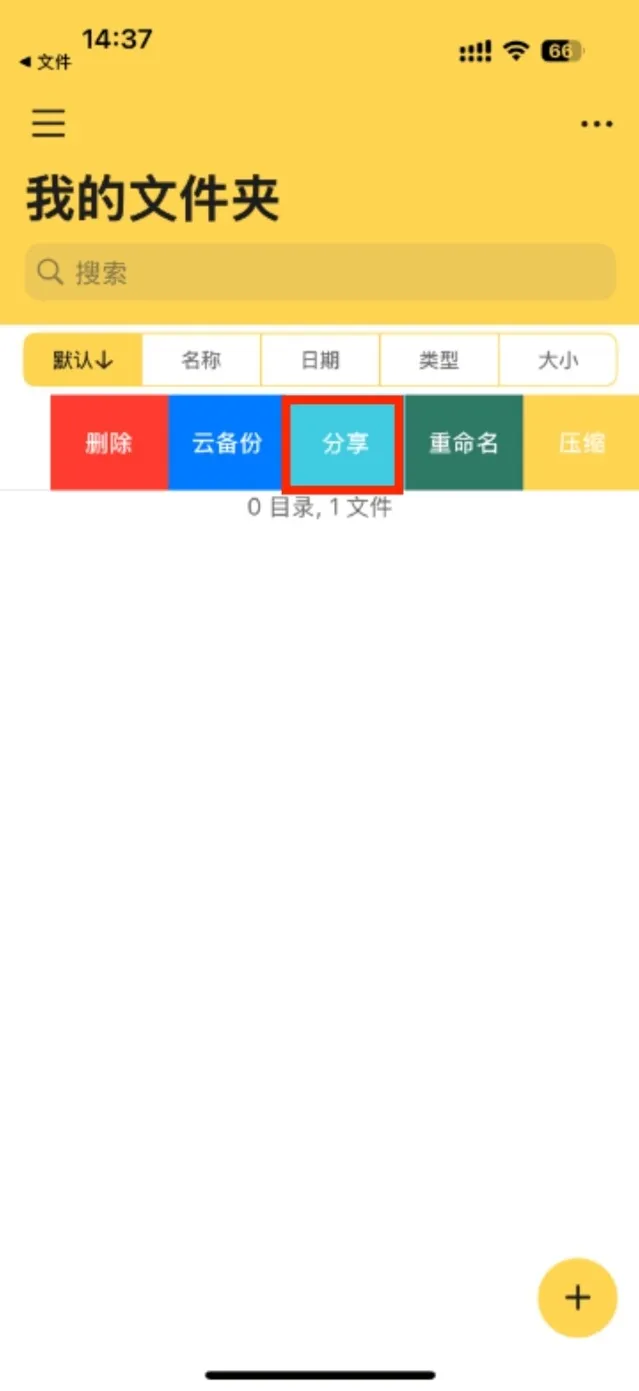Open the three-dot overflow menu

[596, 124]
